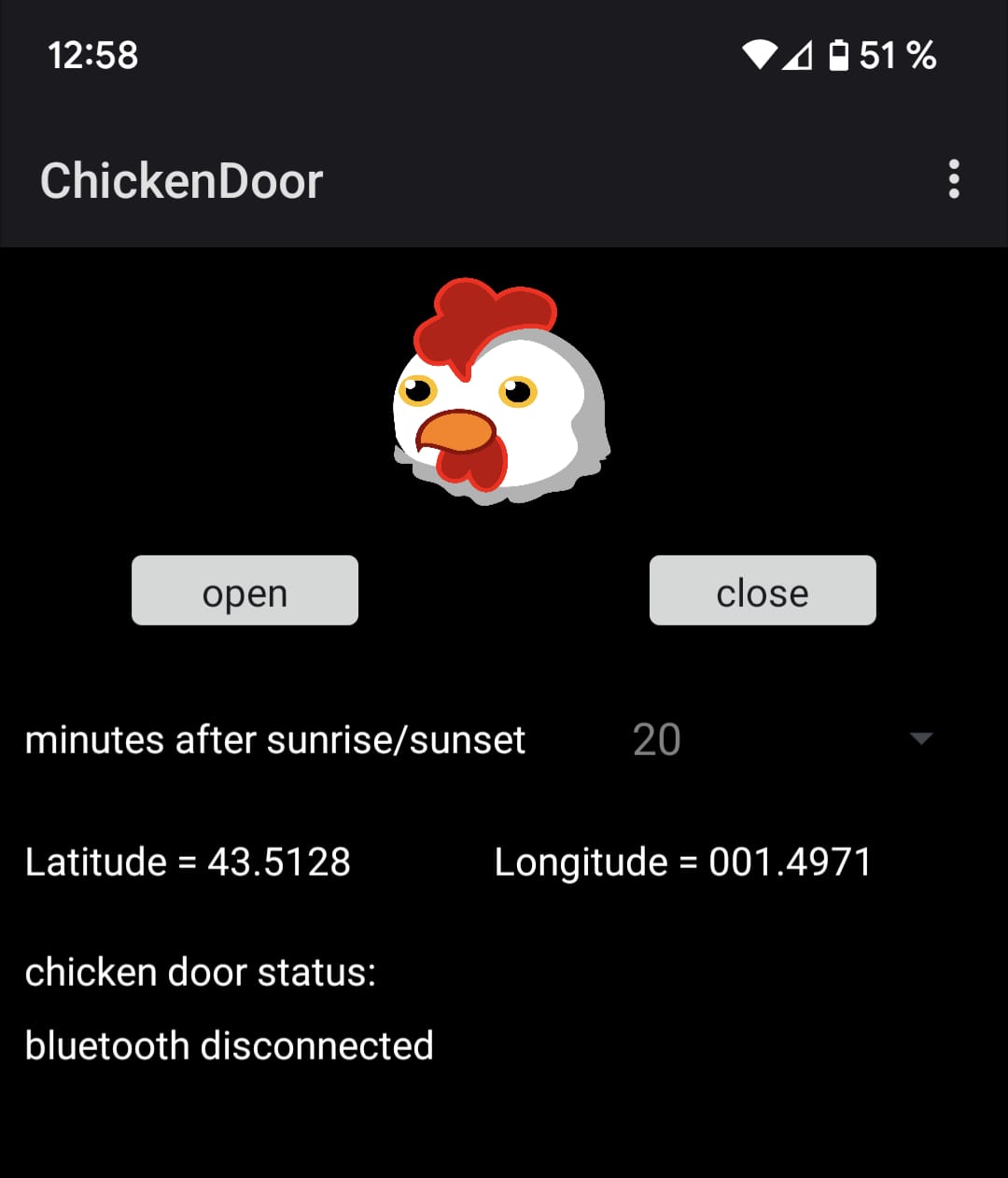The image size is (1008, 1178).
Task: Tap the chicken's orange beak
Action: [457, 429]
